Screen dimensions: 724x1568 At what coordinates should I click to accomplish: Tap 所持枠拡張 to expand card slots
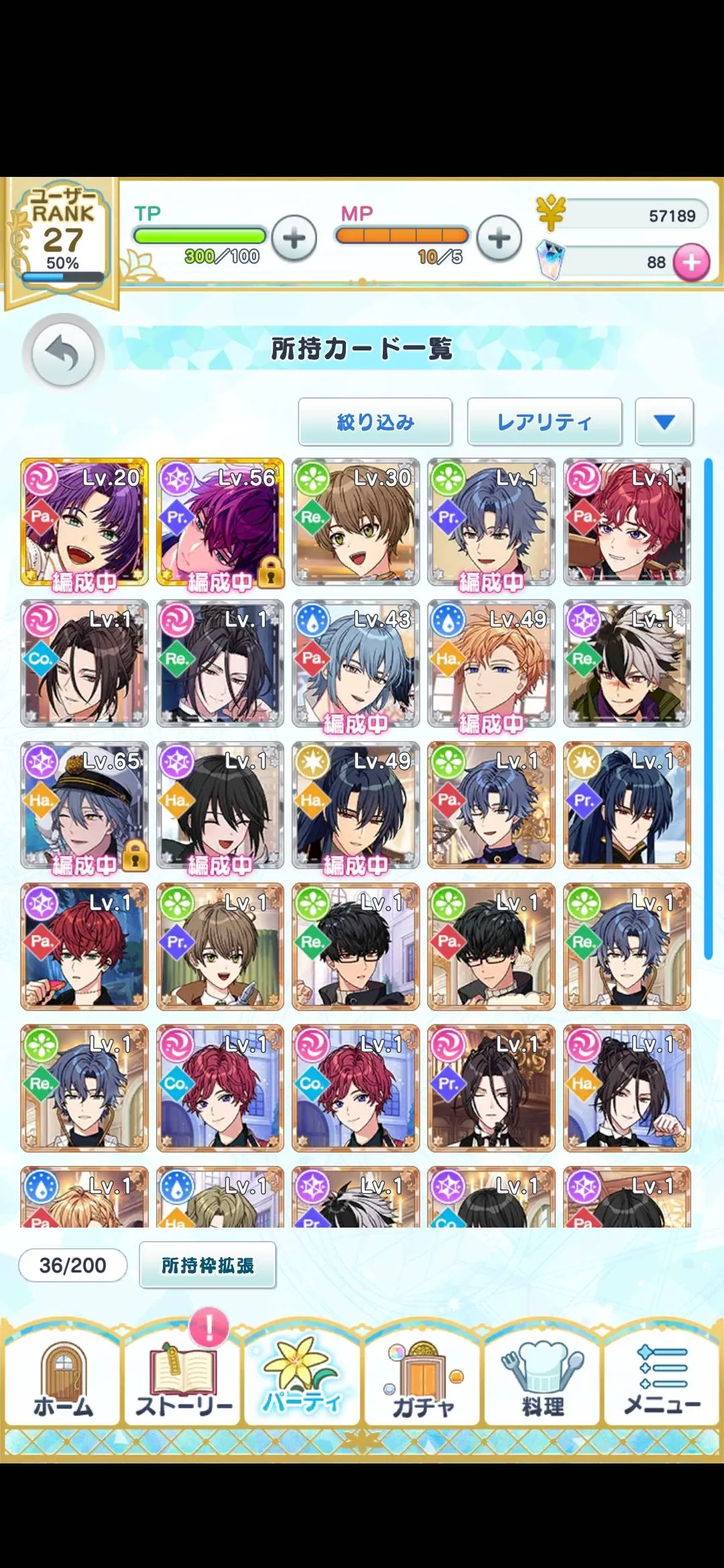207,1265
